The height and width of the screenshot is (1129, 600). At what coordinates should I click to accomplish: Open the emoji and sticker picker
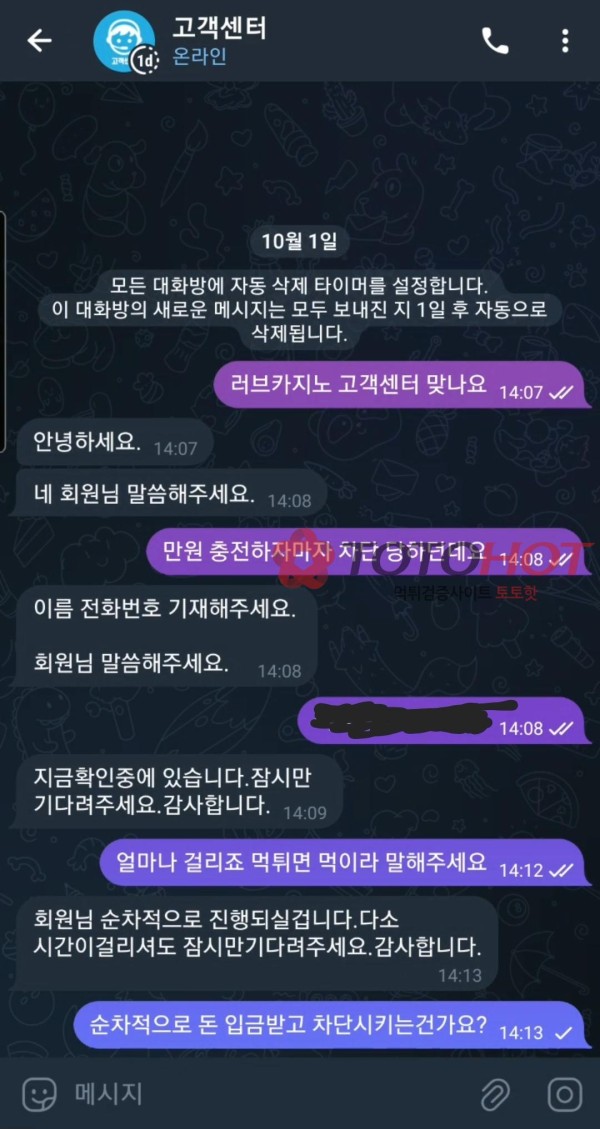pyautogui.click(x=39, y=1094)
